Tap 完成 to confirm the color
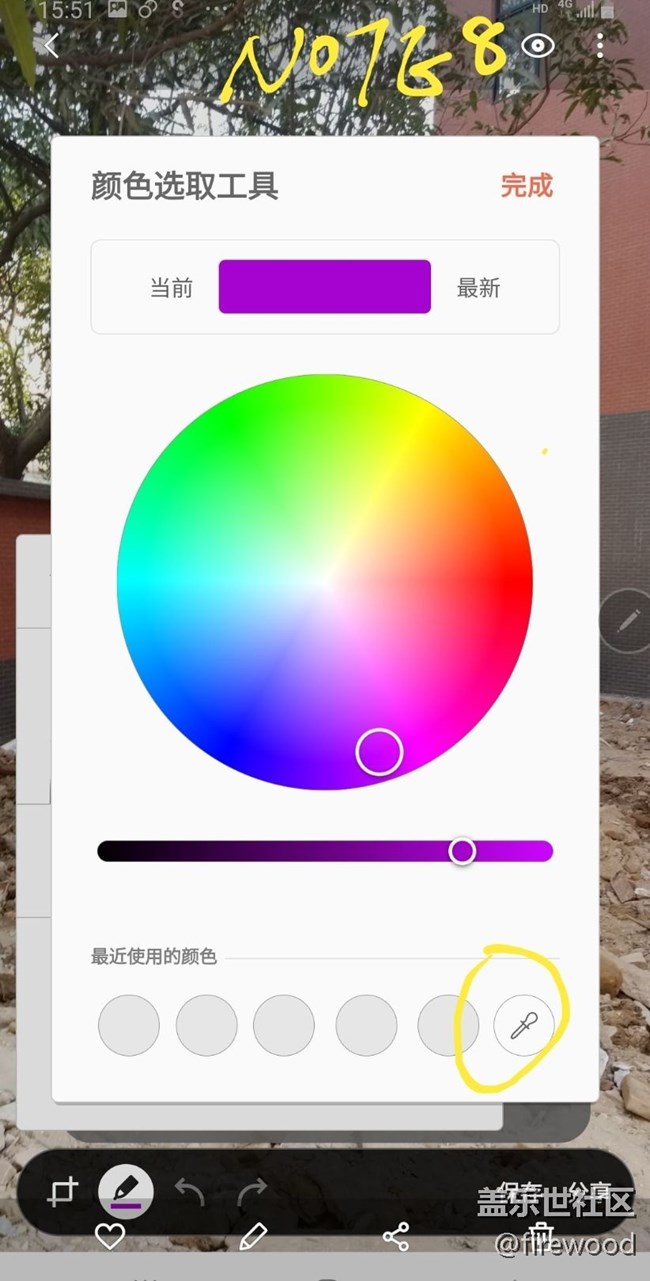 click(526, 185)
